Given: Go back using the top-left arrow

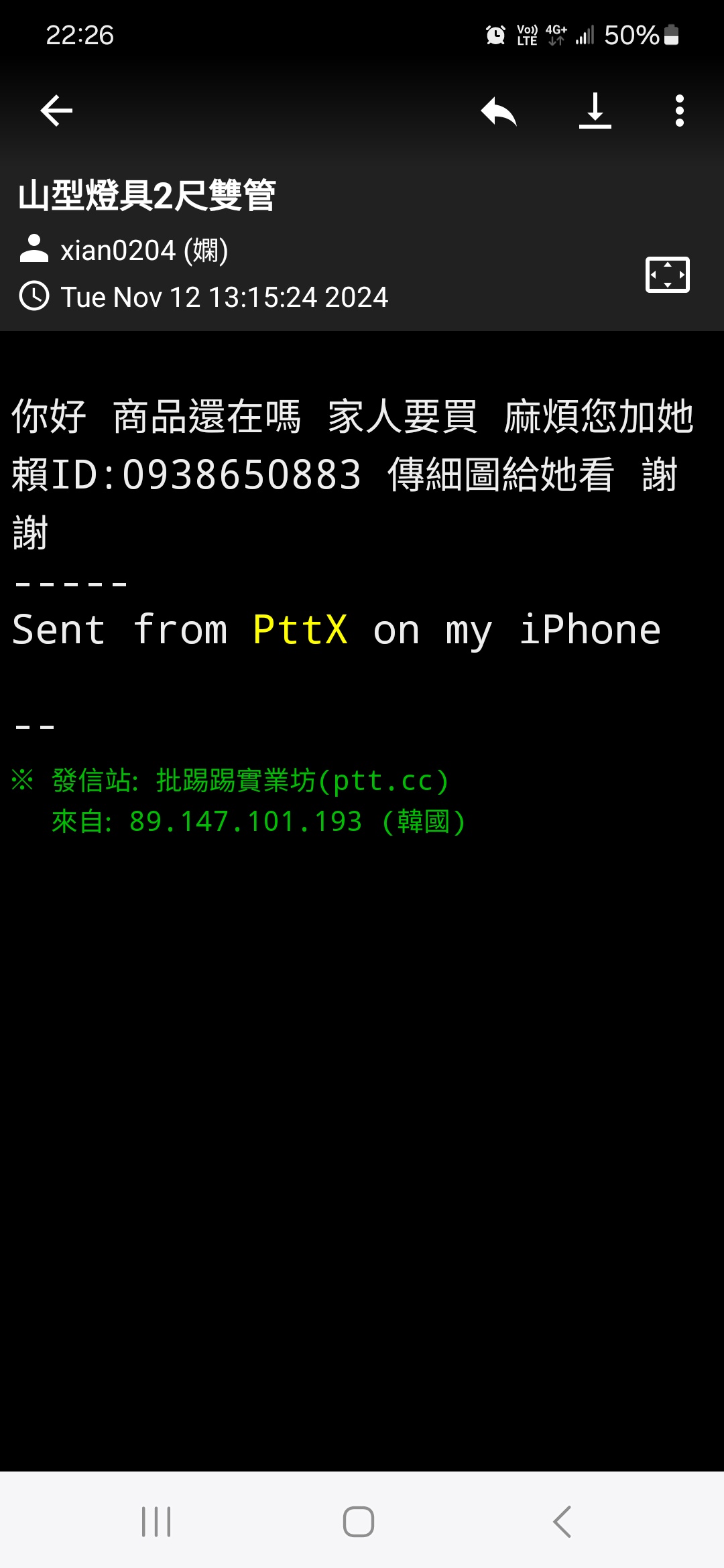Looking at the screenshot, I should [56, 111].
